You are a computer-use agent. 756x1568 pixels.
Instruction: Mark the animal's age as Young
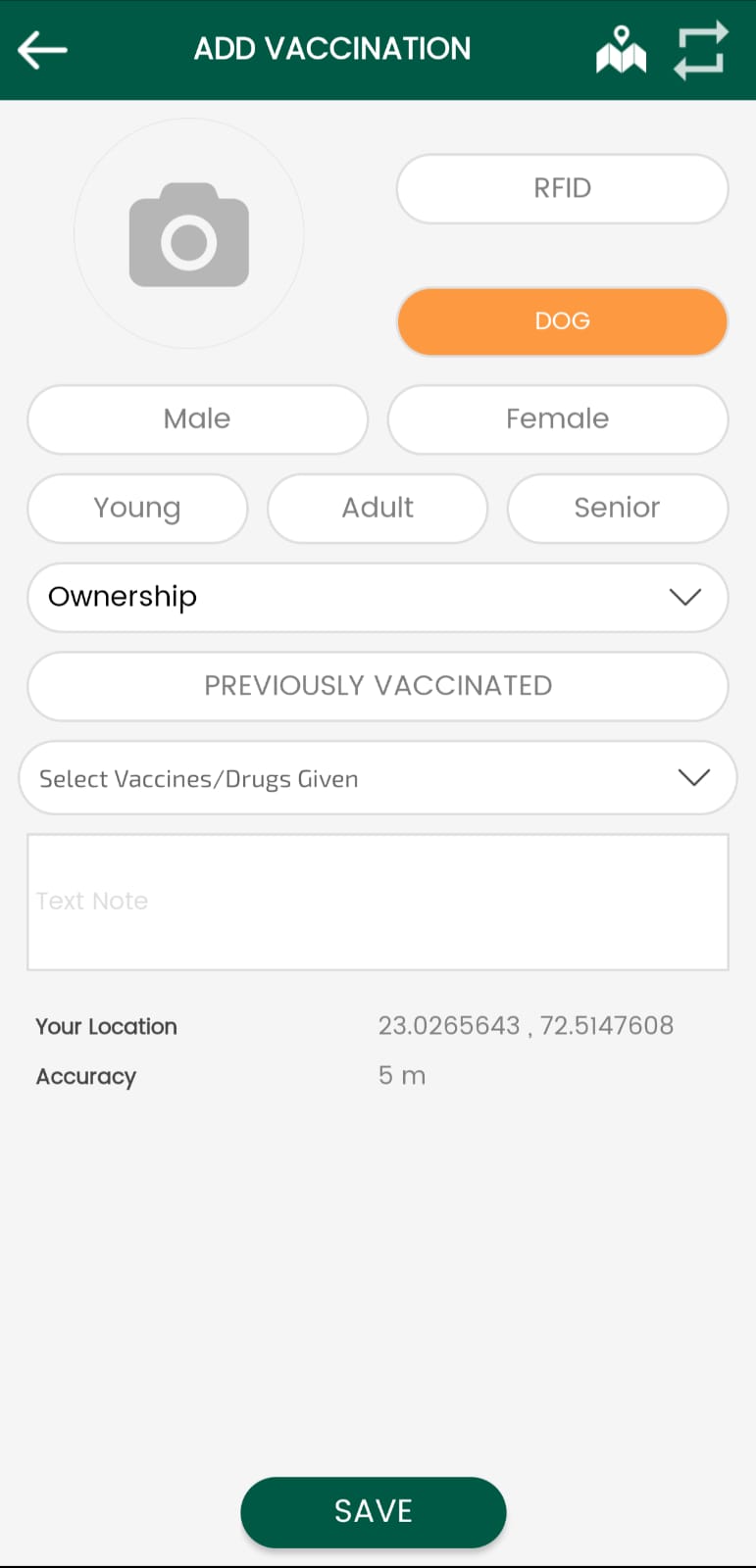[136, 508]
